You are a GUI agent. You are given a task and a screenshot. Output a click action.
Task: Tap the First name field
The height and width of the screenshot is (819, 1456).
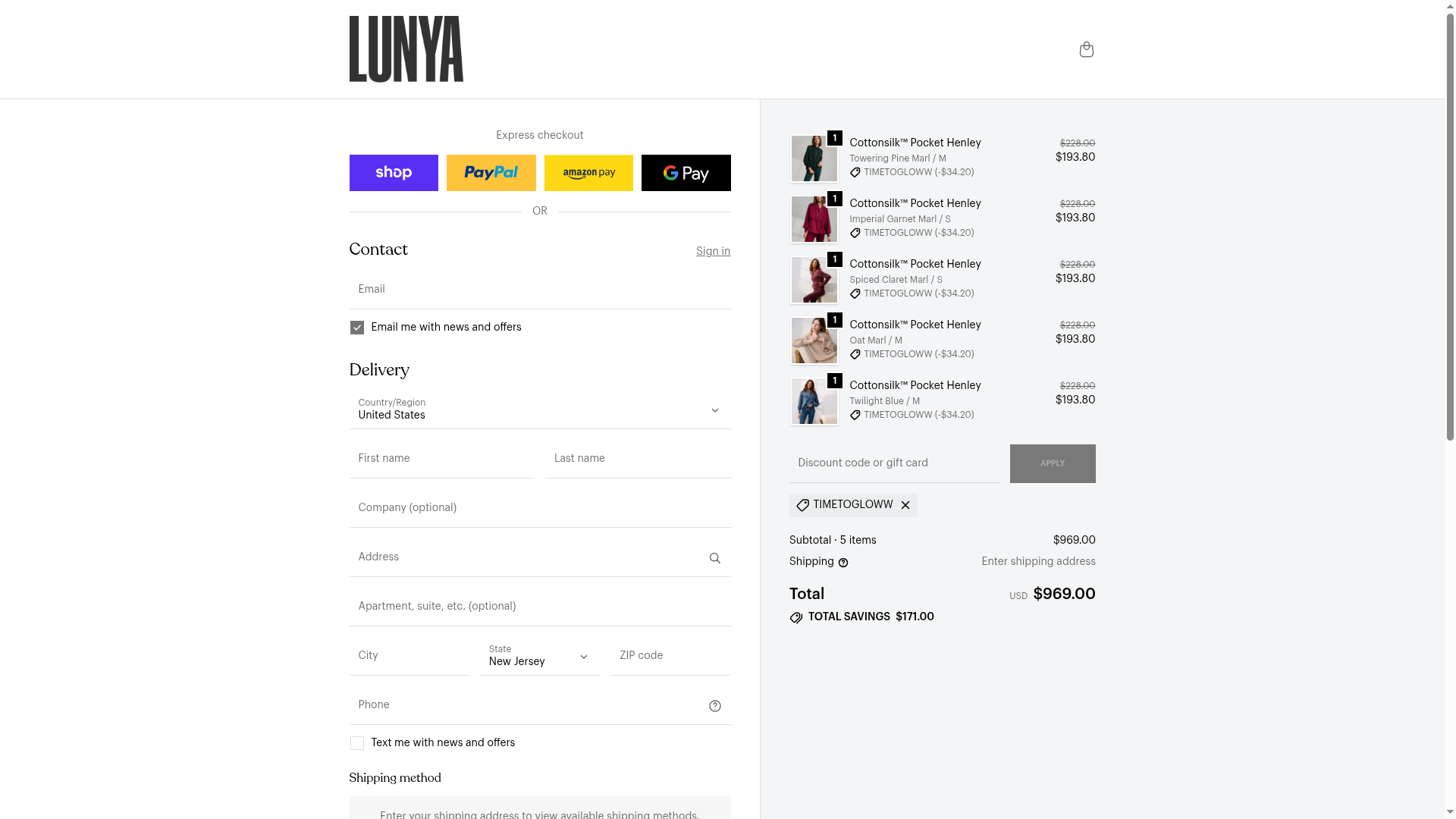[441, 459]
